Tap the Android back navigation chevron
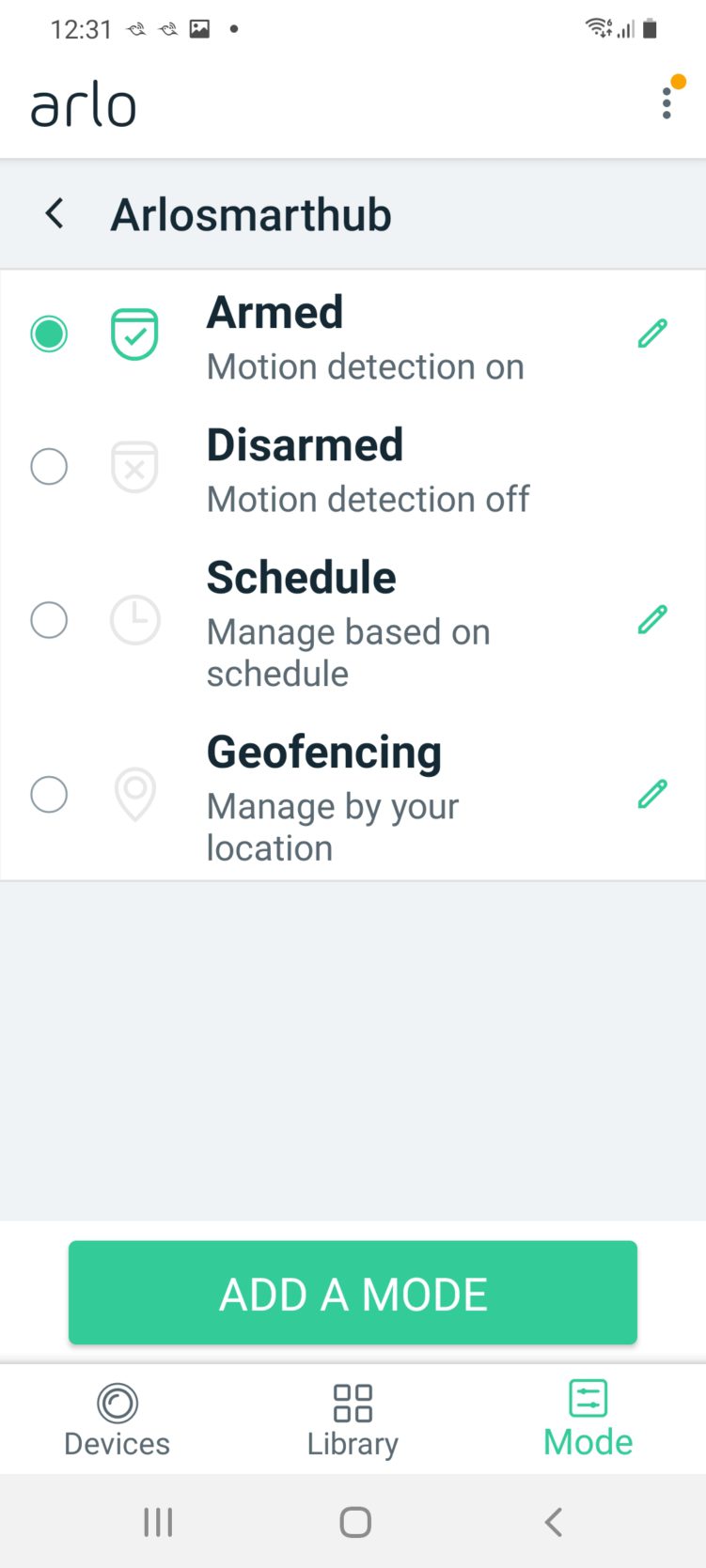 [552, 1521]
